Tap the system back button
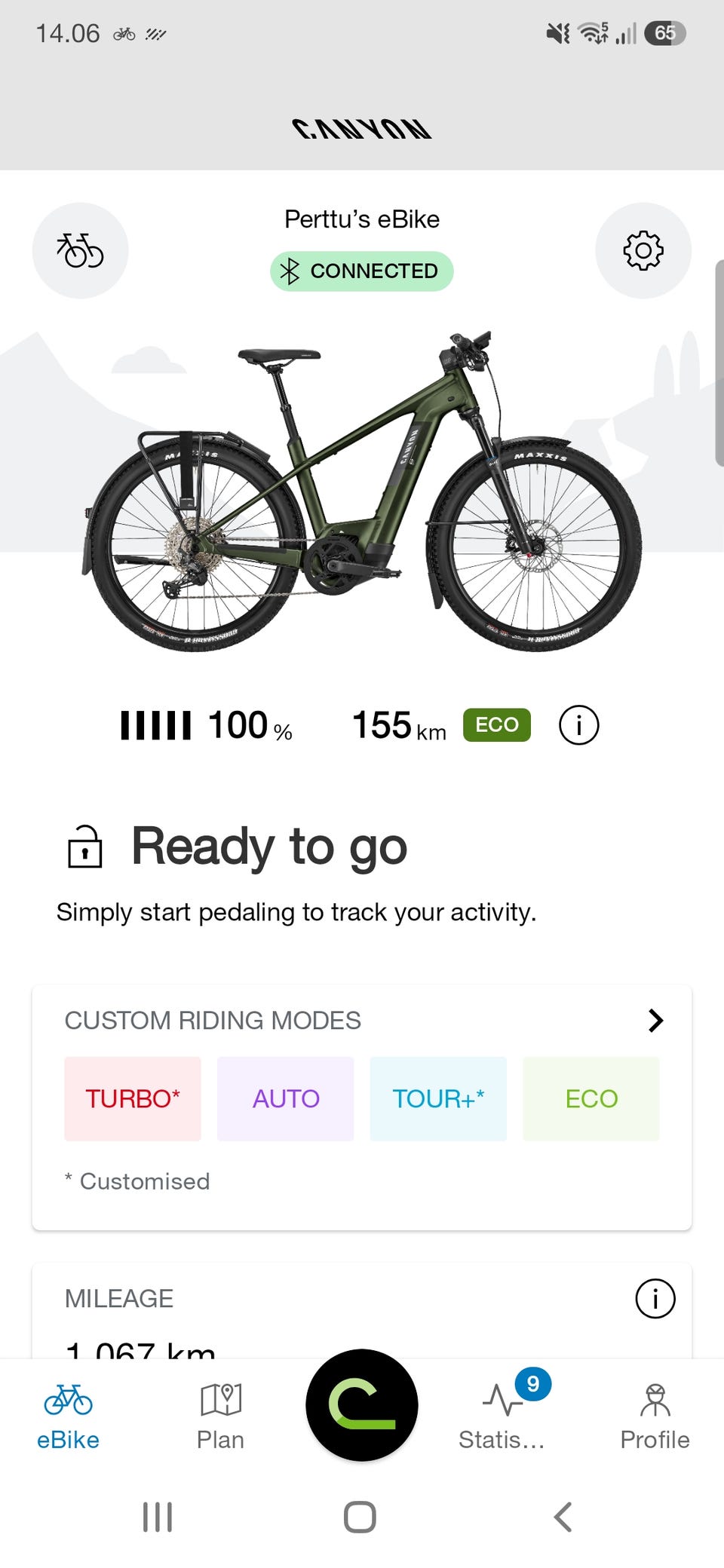 click(563, 1517)
